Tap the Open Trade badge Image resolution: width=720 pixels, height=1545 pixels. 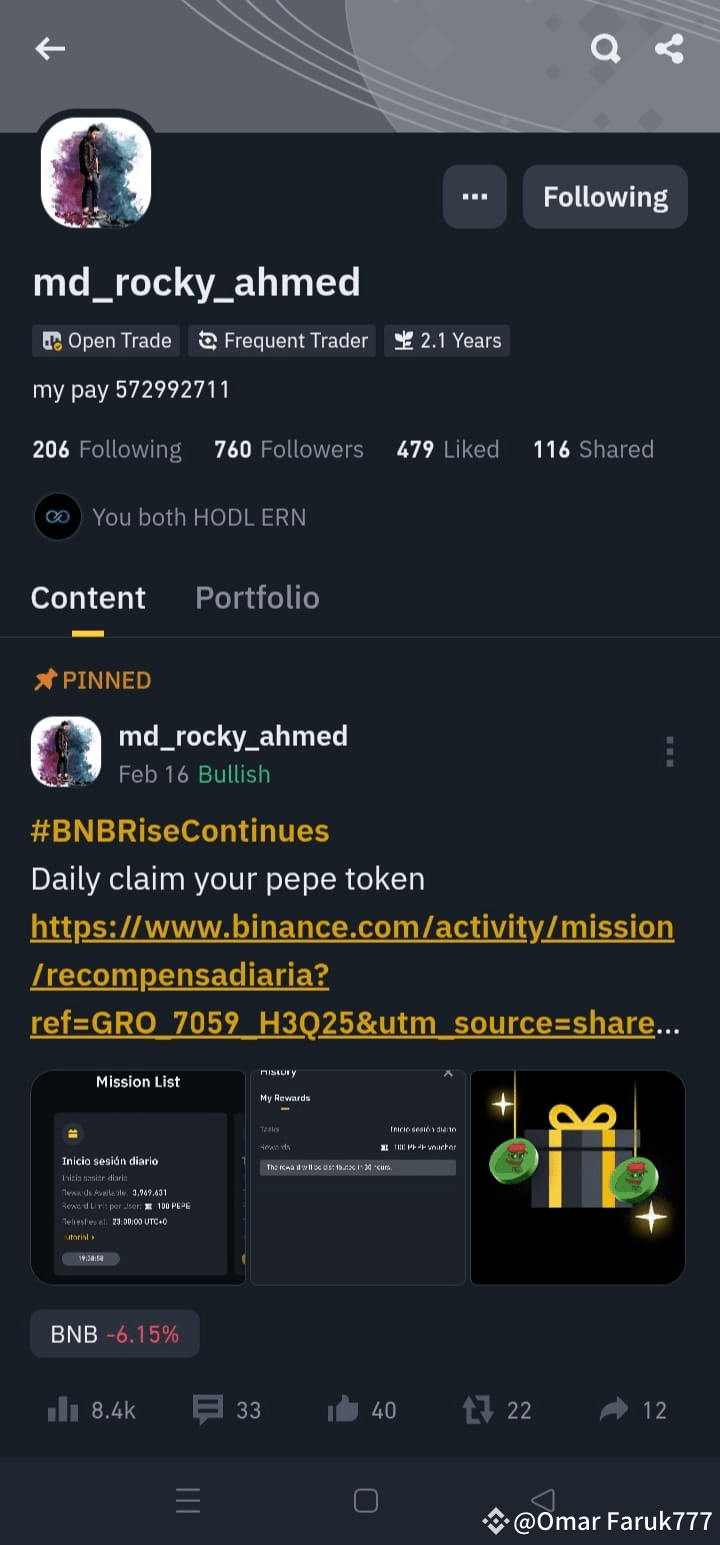105,341
